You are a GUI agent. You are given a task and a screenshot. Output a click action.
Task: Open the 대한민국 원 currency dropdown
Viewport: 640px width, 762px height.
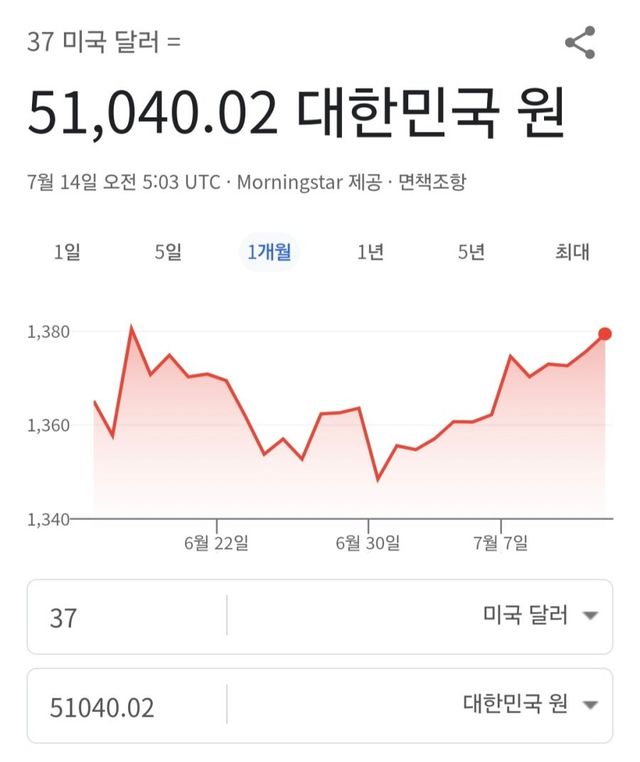530,705
